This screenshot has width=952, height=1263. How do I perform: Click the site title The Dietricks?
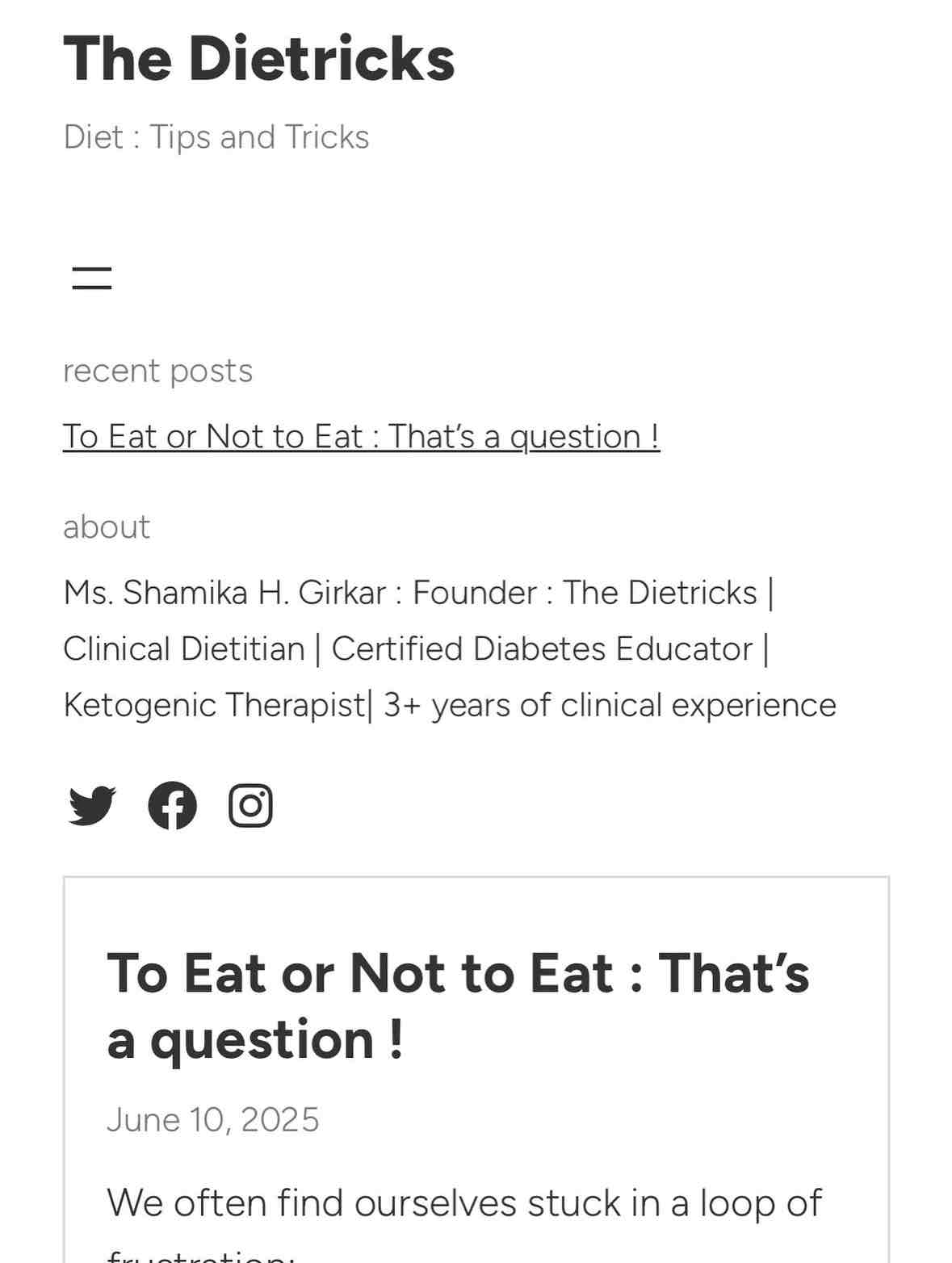260,57
